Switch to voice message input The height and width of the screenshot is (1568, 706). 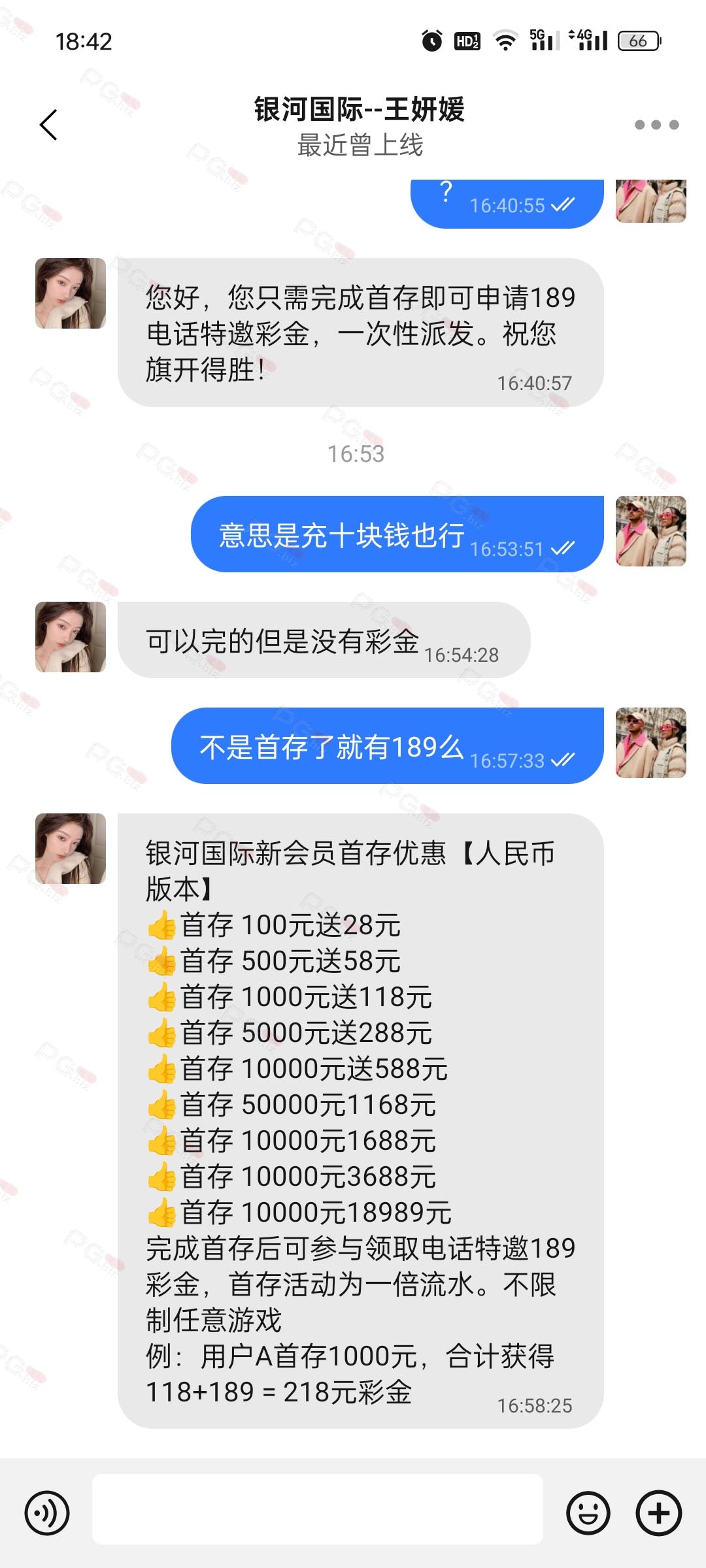click(47, 1512)
